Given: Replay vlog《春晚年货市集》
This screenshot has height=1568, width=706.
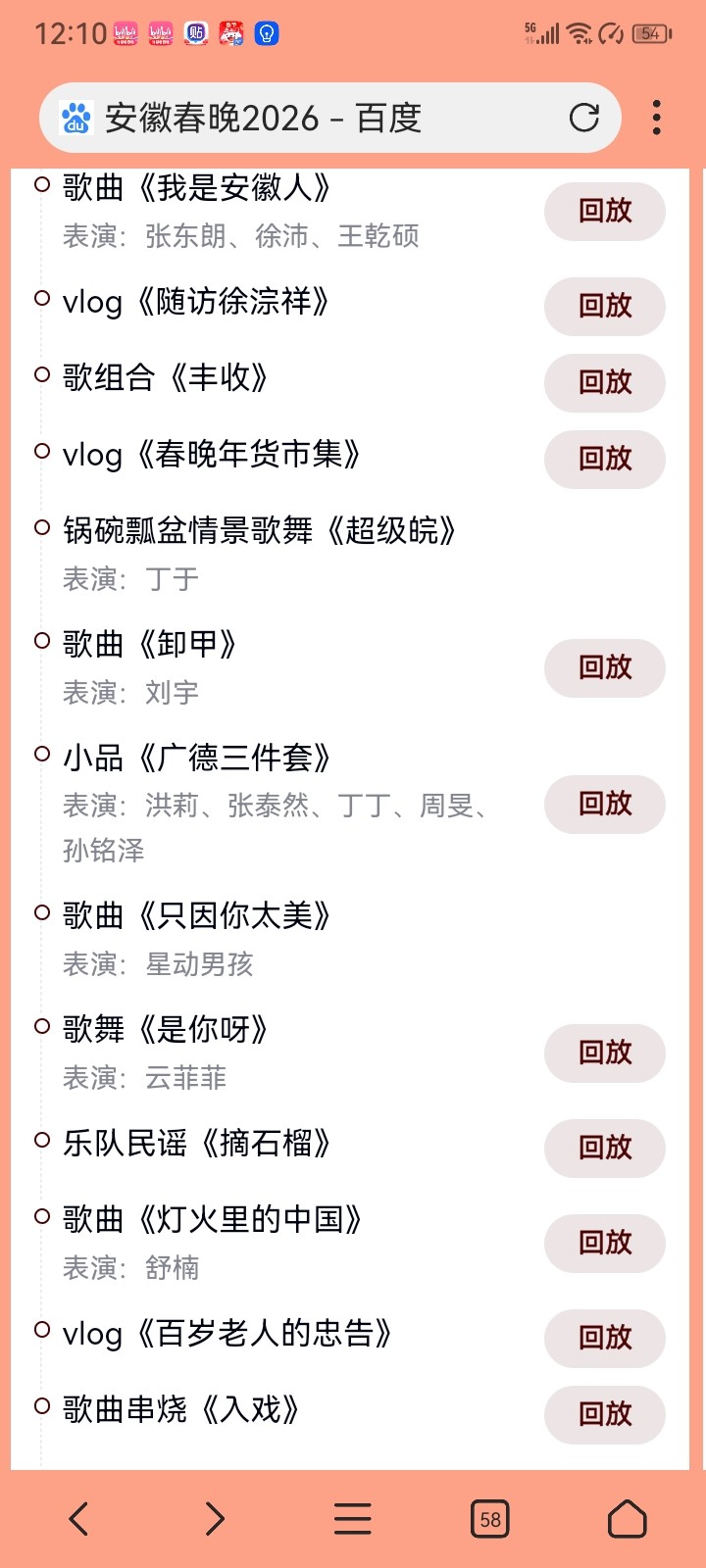Looking at the screenshot, I should point(605,459).
